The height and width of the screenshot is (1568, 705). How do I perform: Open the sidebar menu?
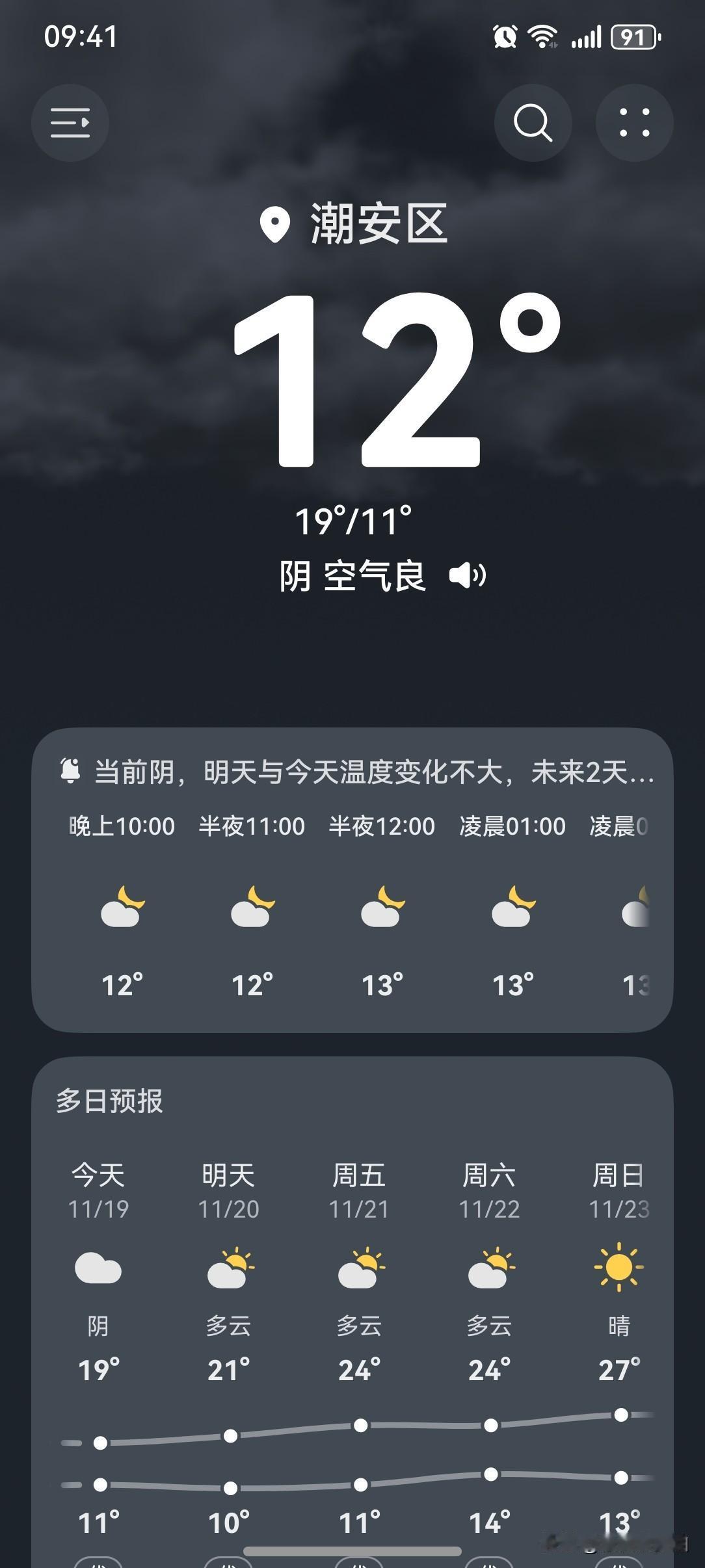(70, 122)
